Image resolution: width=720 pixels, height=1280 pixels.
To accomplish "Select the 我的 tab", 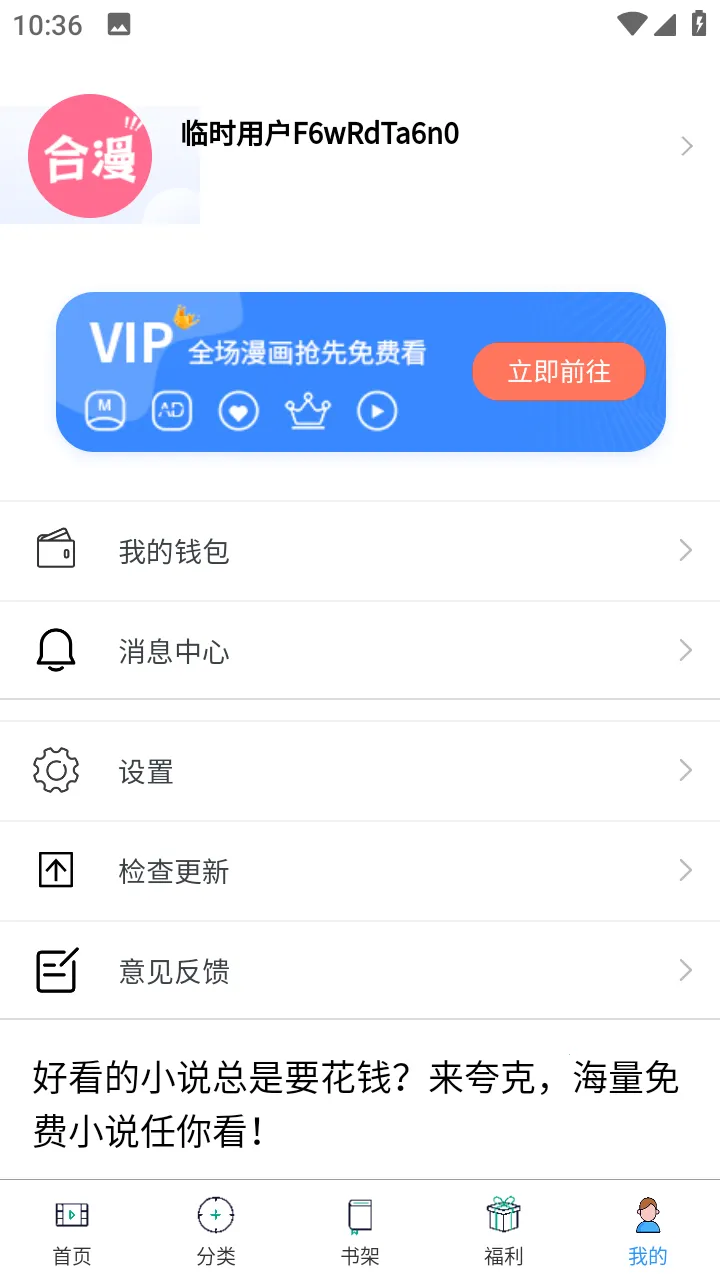I will 648,1232.
